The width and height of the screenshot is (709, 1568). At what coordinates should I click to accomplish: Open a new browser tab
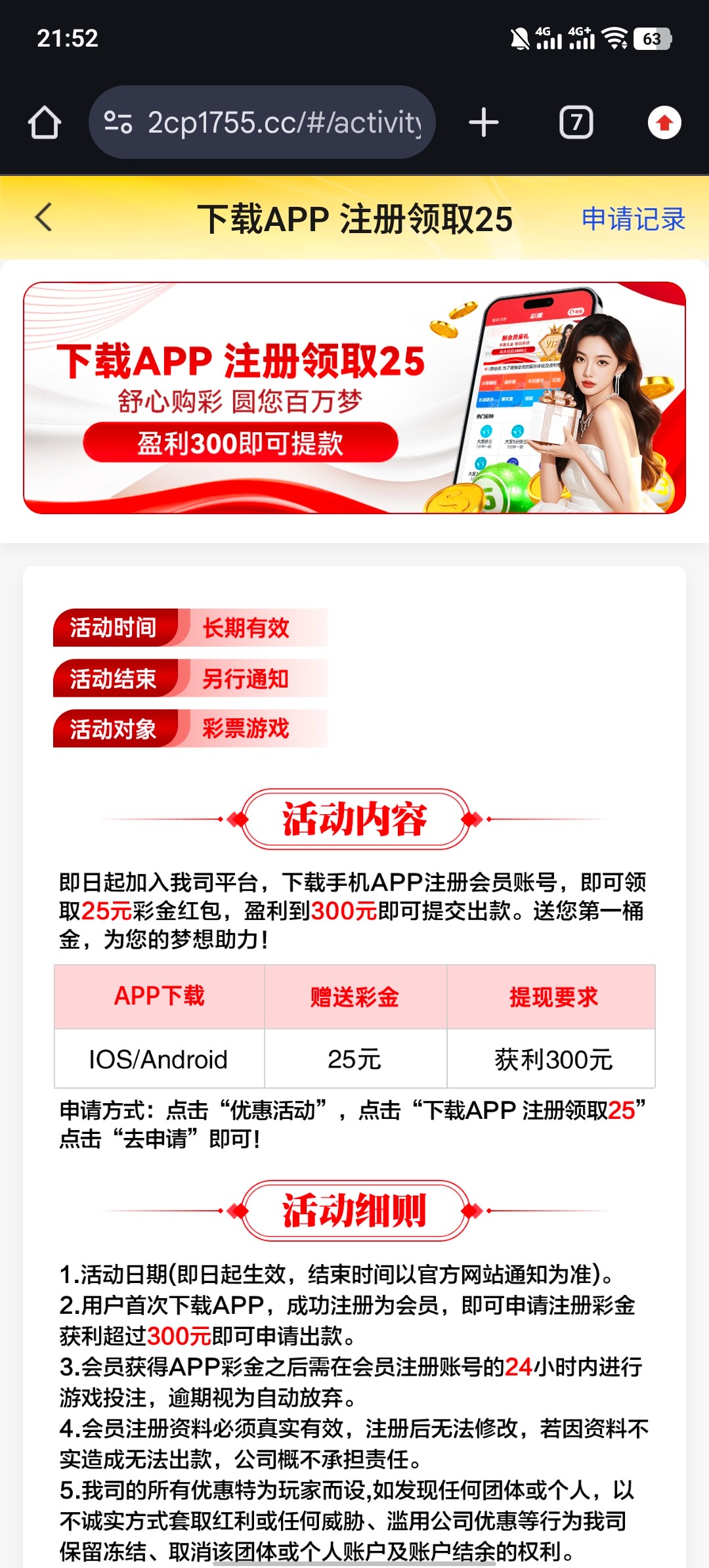484,123
